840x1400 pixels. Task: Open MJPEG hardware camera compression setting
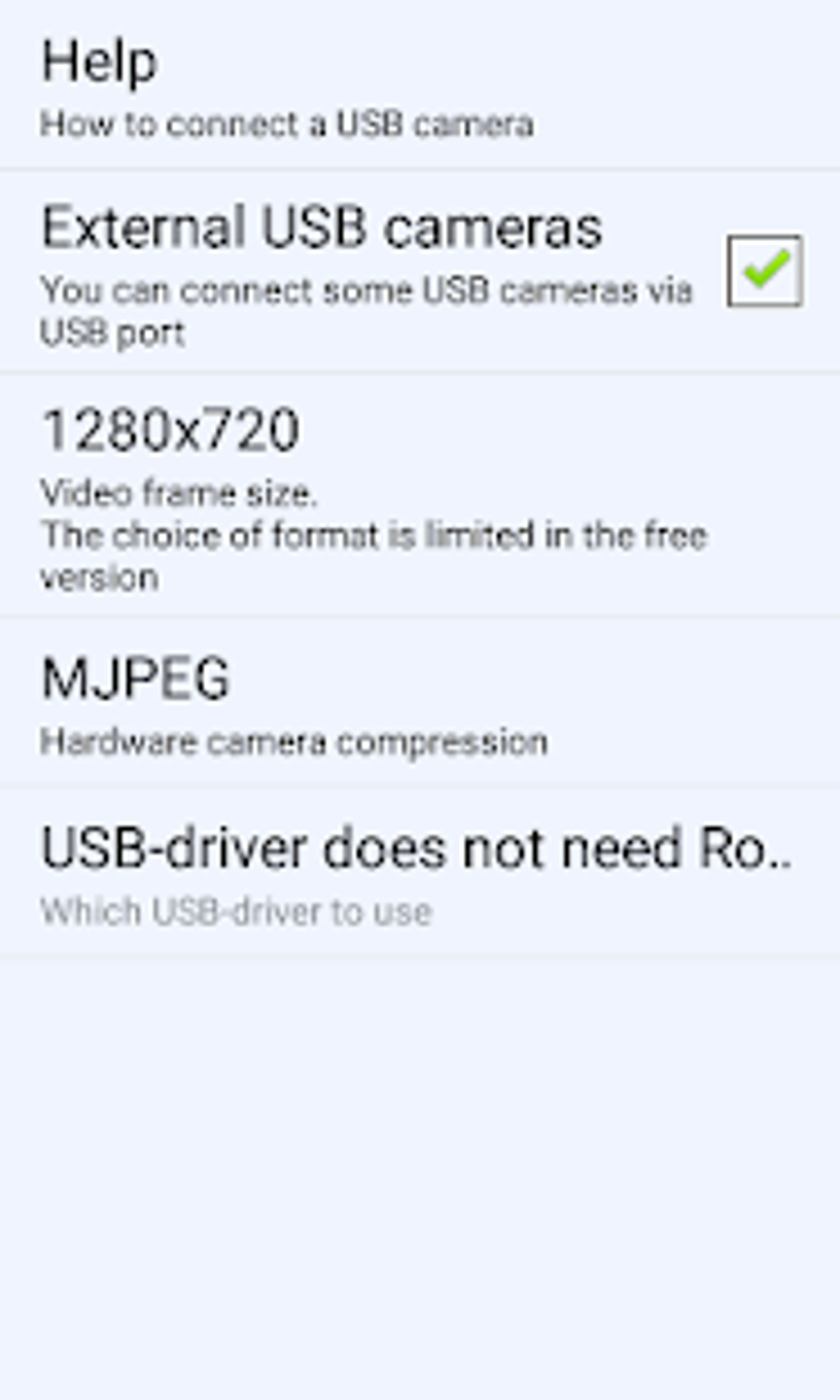click(420, 701)
